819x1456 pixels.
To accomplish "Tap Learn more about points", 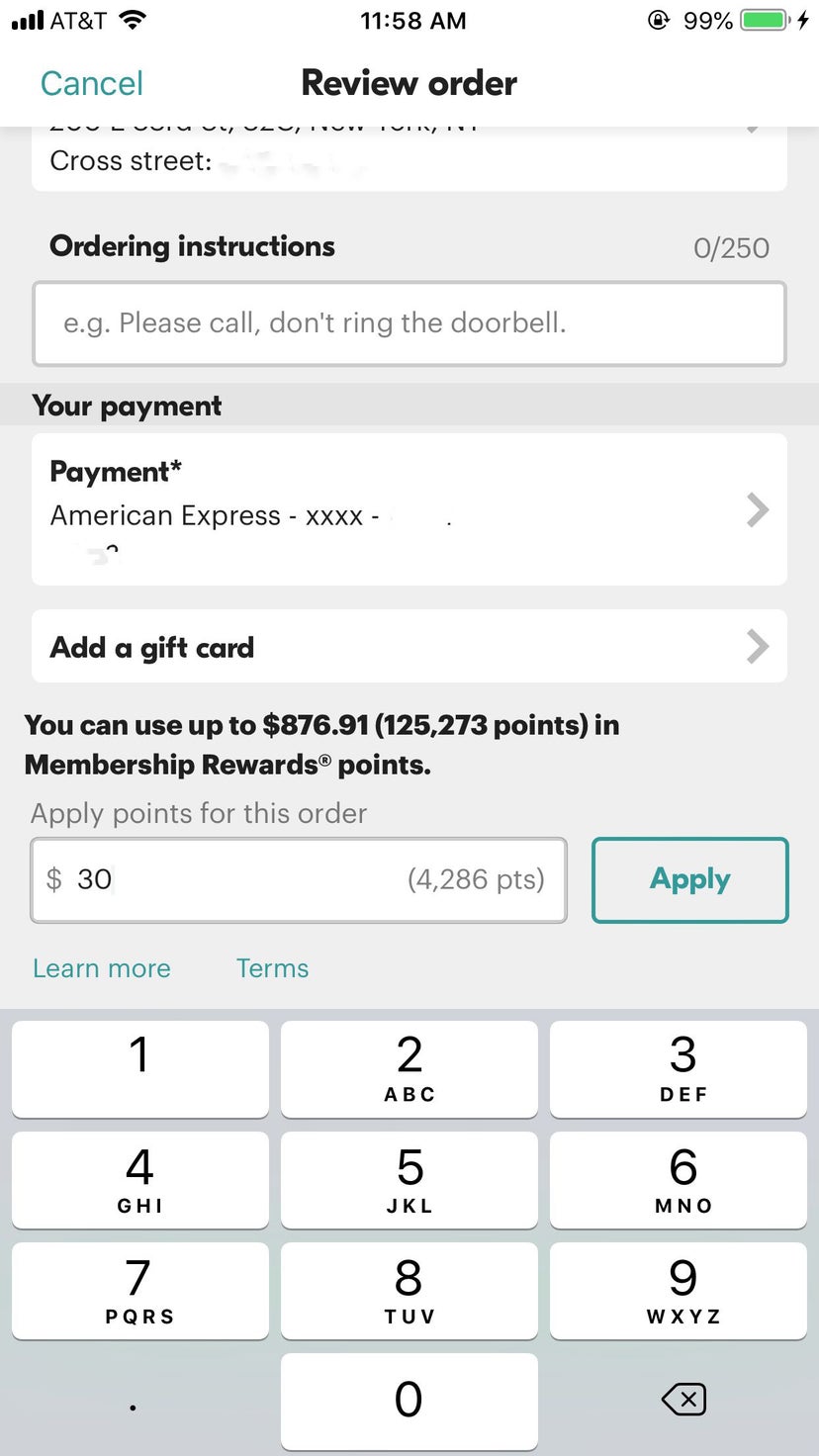I will (x=101, y=968).
